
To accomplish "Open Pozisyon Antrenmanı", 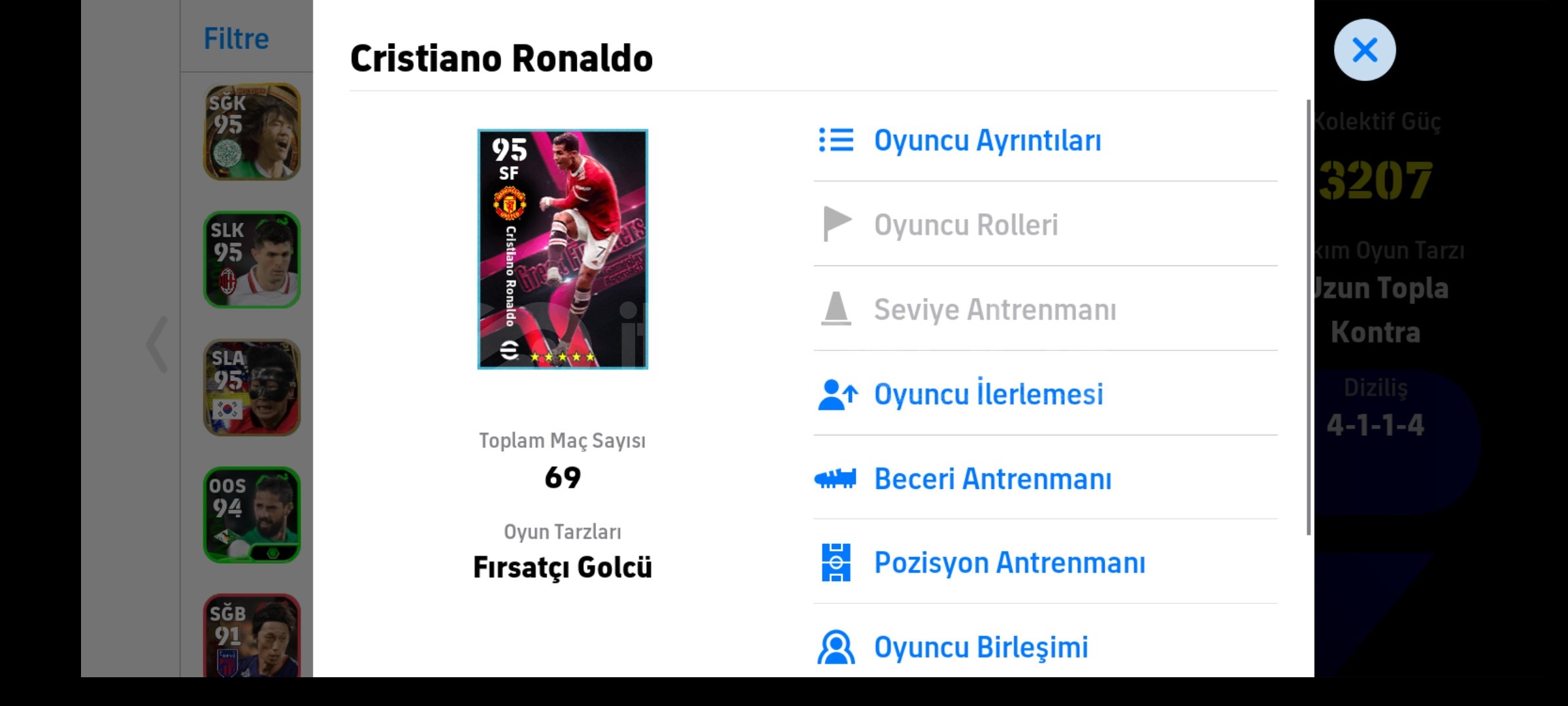I will click(x=1009, y=563).
